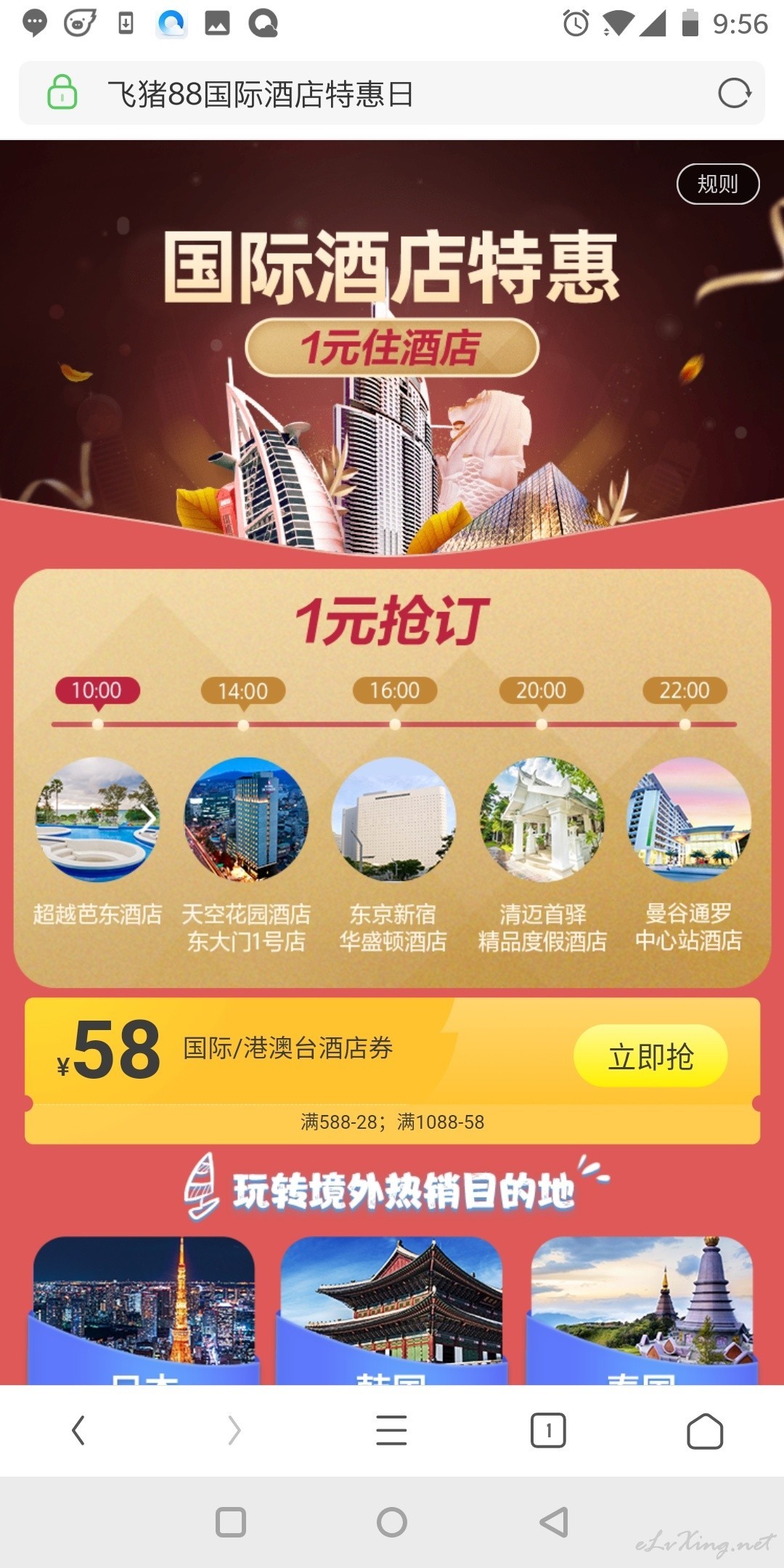Select the 10:00 time slot
This screenshot has width=784, height=1568.
(97, 690)
